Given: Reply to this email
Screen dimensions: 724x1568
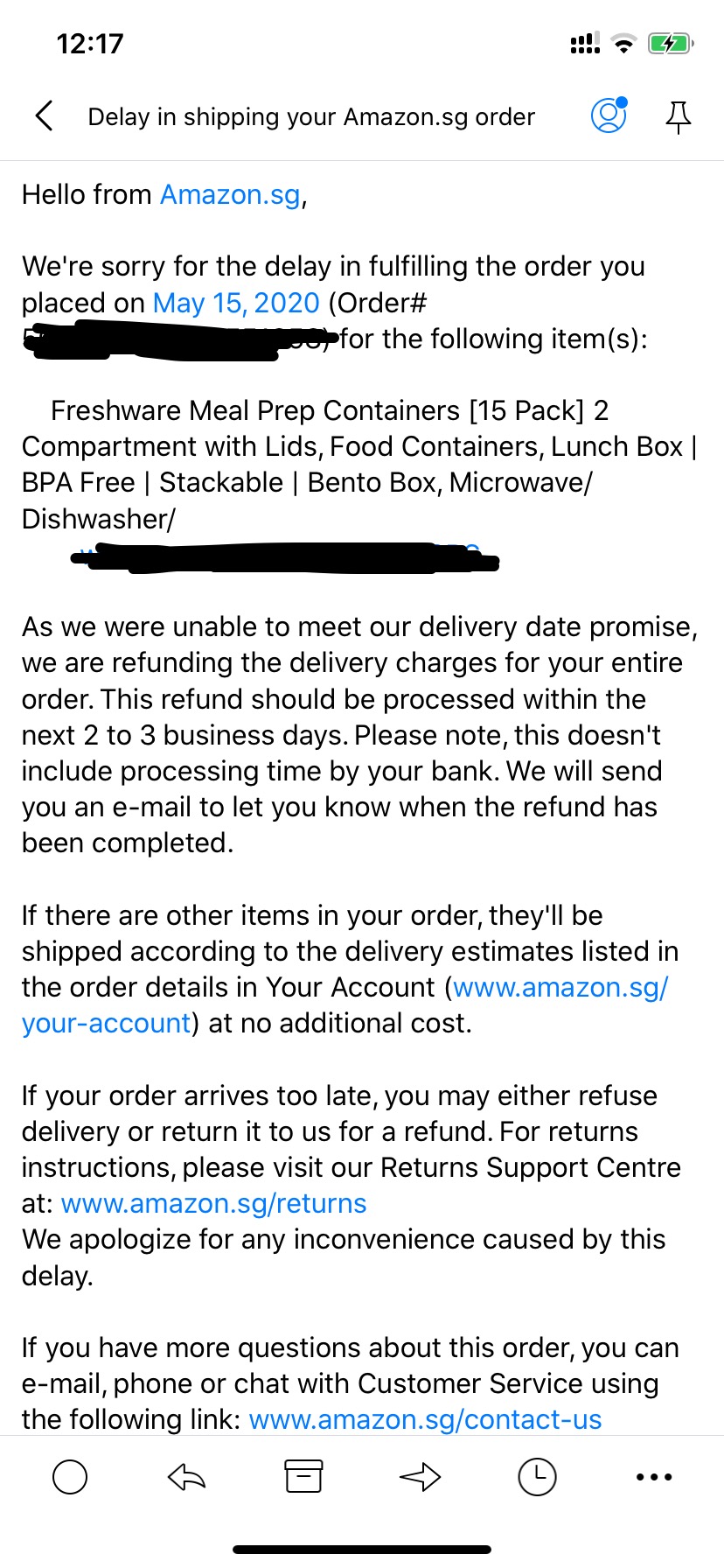Looking at the screenshot, I should point(186,1477).
